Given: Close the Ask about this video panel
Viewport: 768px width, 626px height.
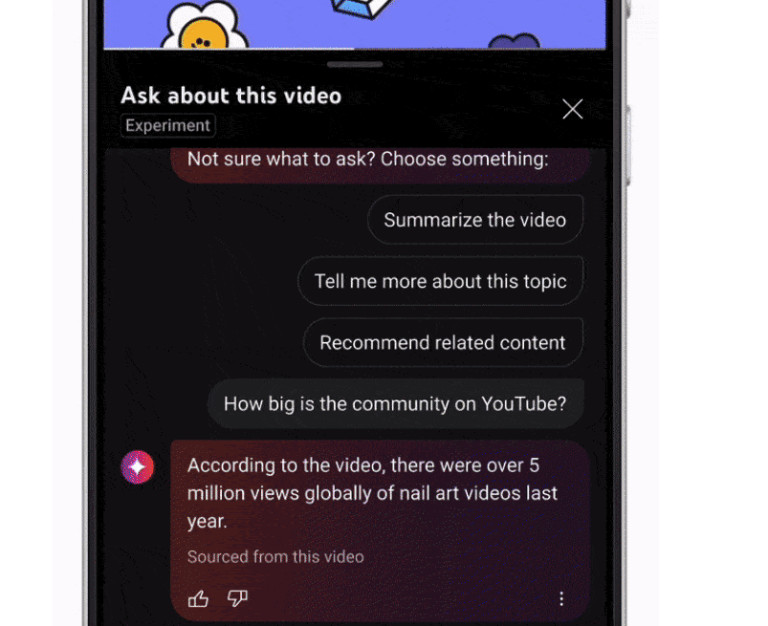Looking at the screenshot, I should pyautogui.click(x=572, y=109).
